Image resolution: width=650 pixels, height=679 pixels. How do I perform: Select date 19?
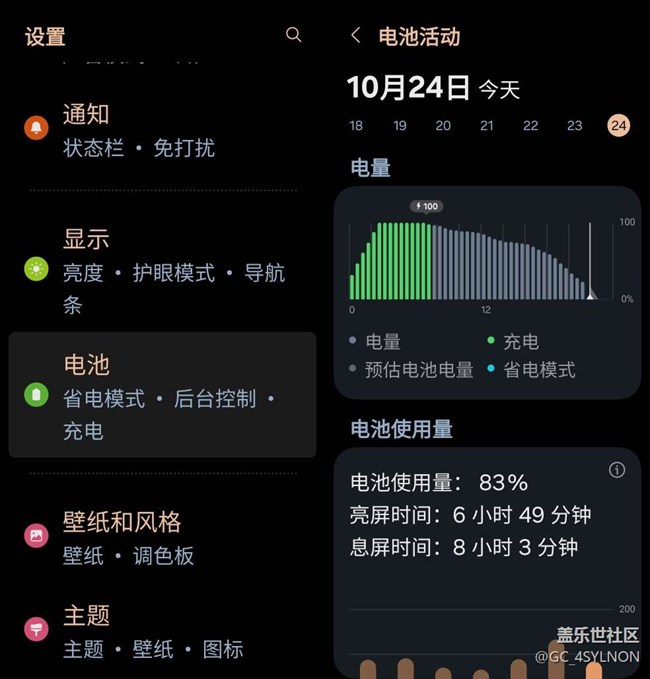(400, 125)
